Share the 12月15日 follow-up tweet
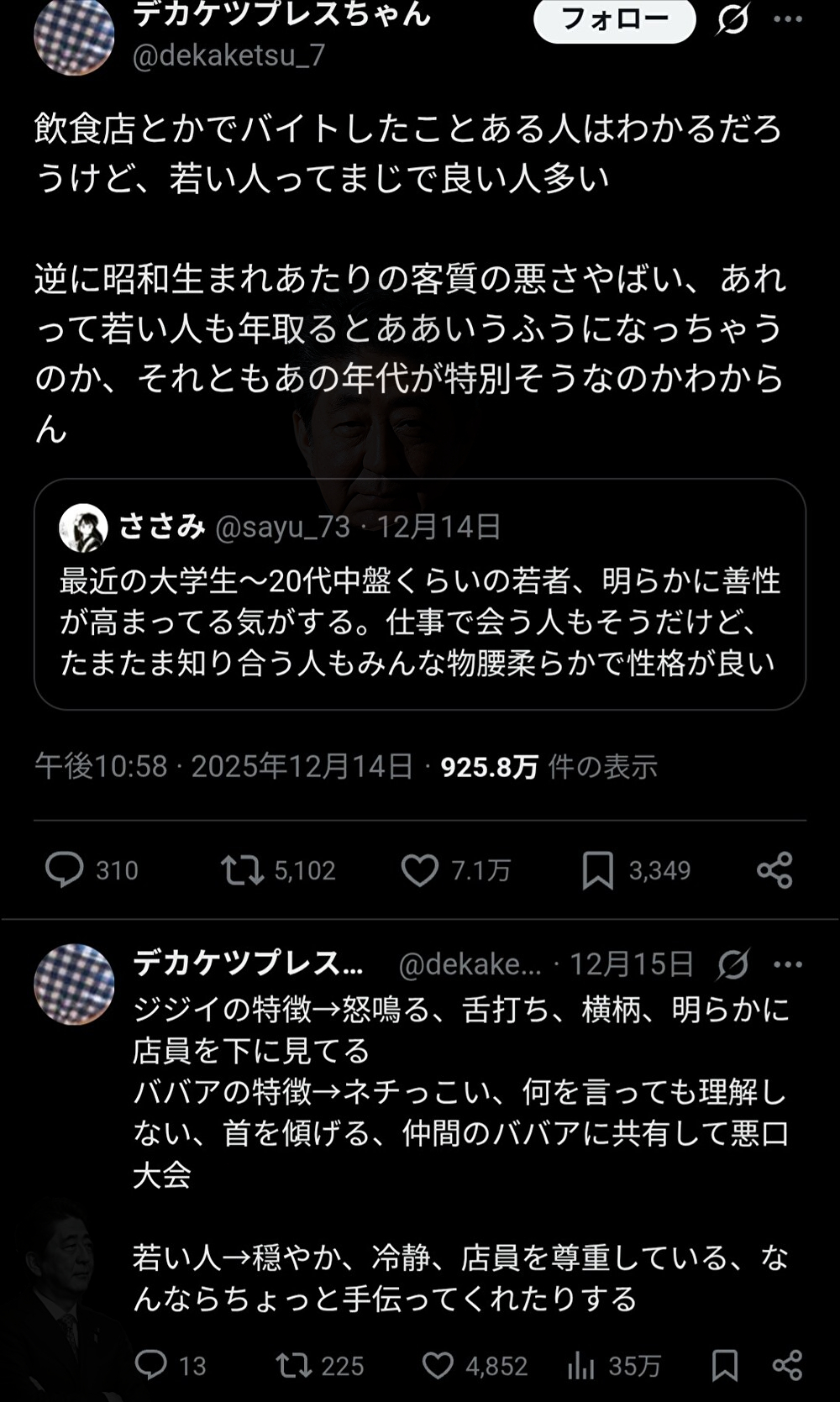 787,1365
